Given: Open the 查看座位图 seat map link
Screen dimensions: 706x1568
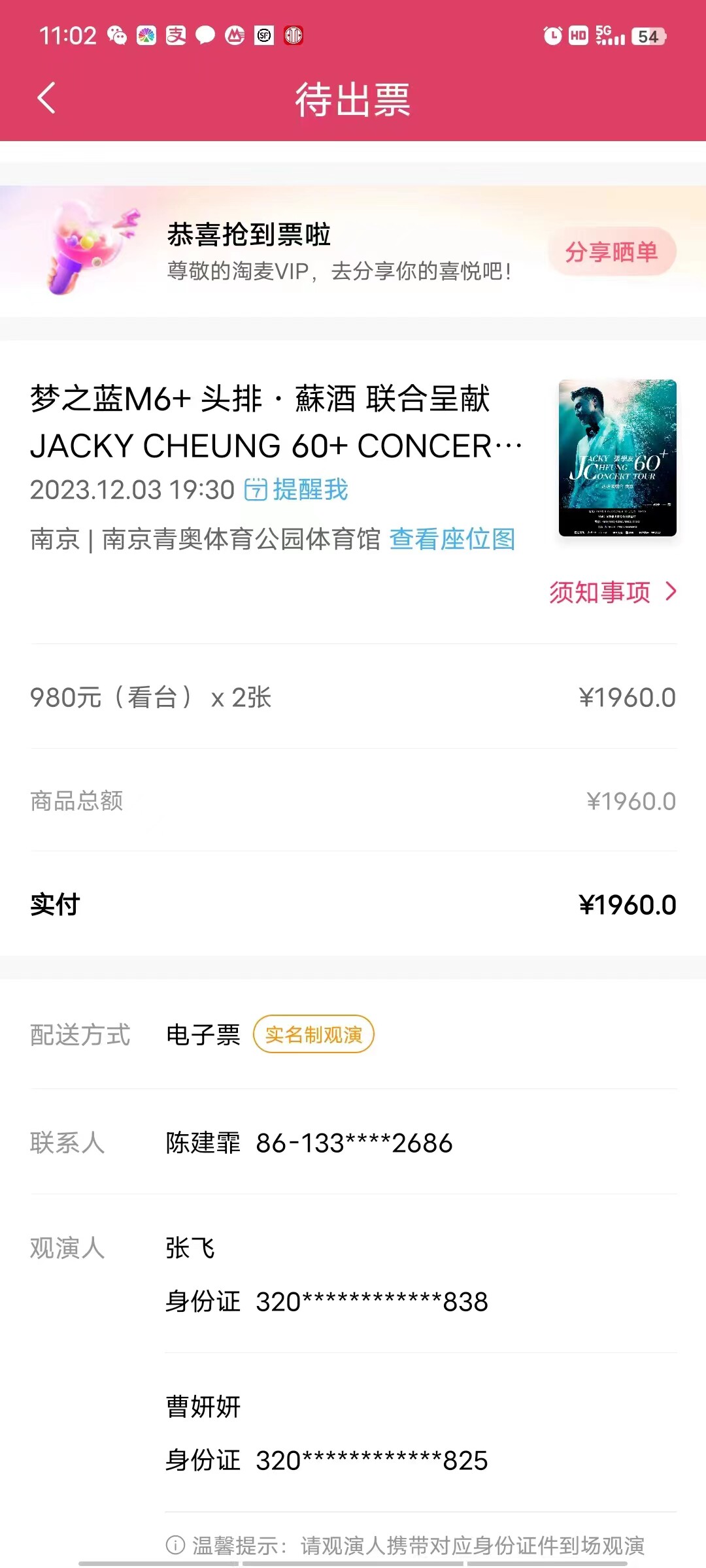Looking at the screenshot, I should tap(452, 540).
